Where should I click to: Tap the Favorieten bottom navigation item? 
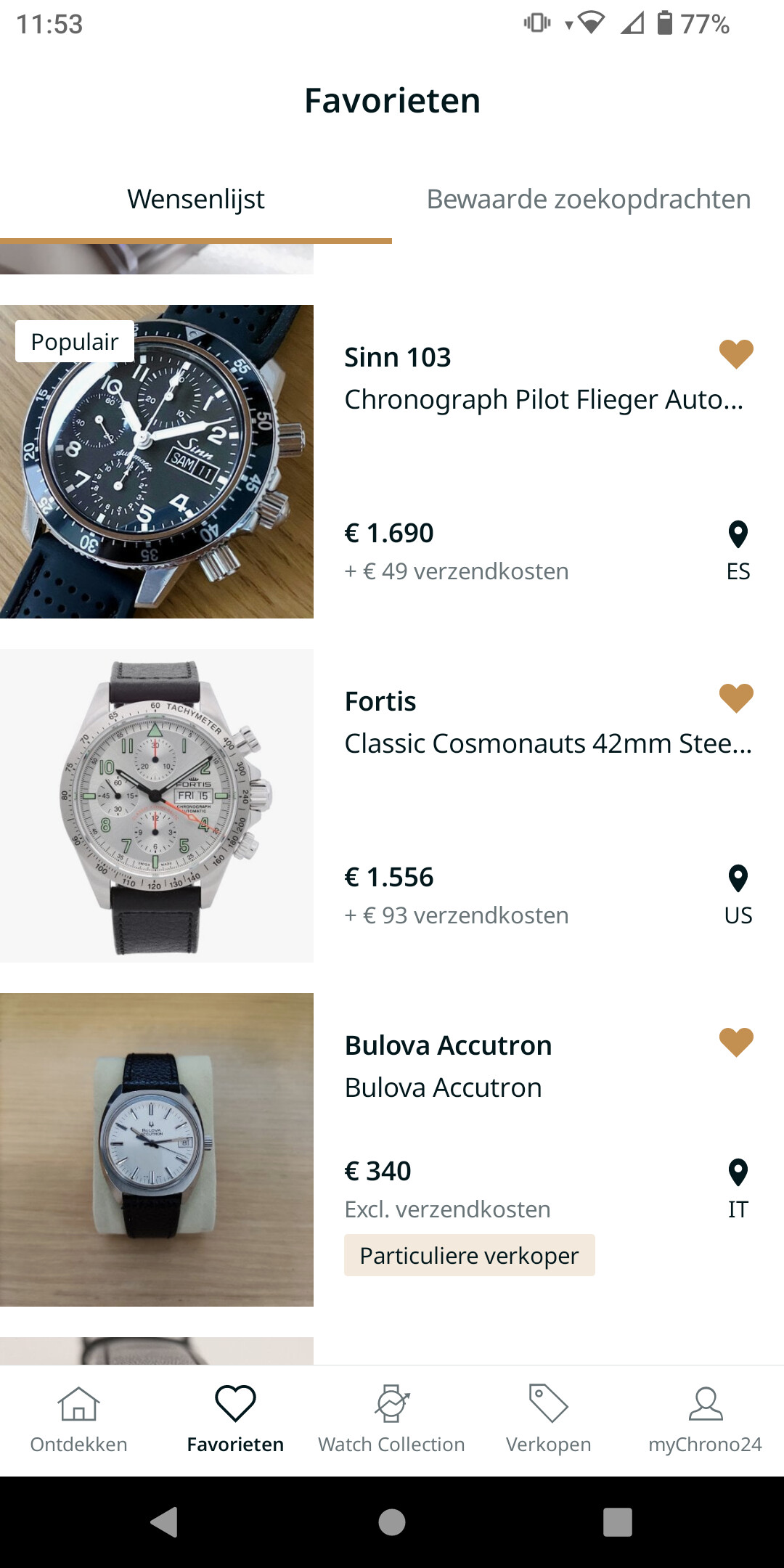coord(235,1421)
